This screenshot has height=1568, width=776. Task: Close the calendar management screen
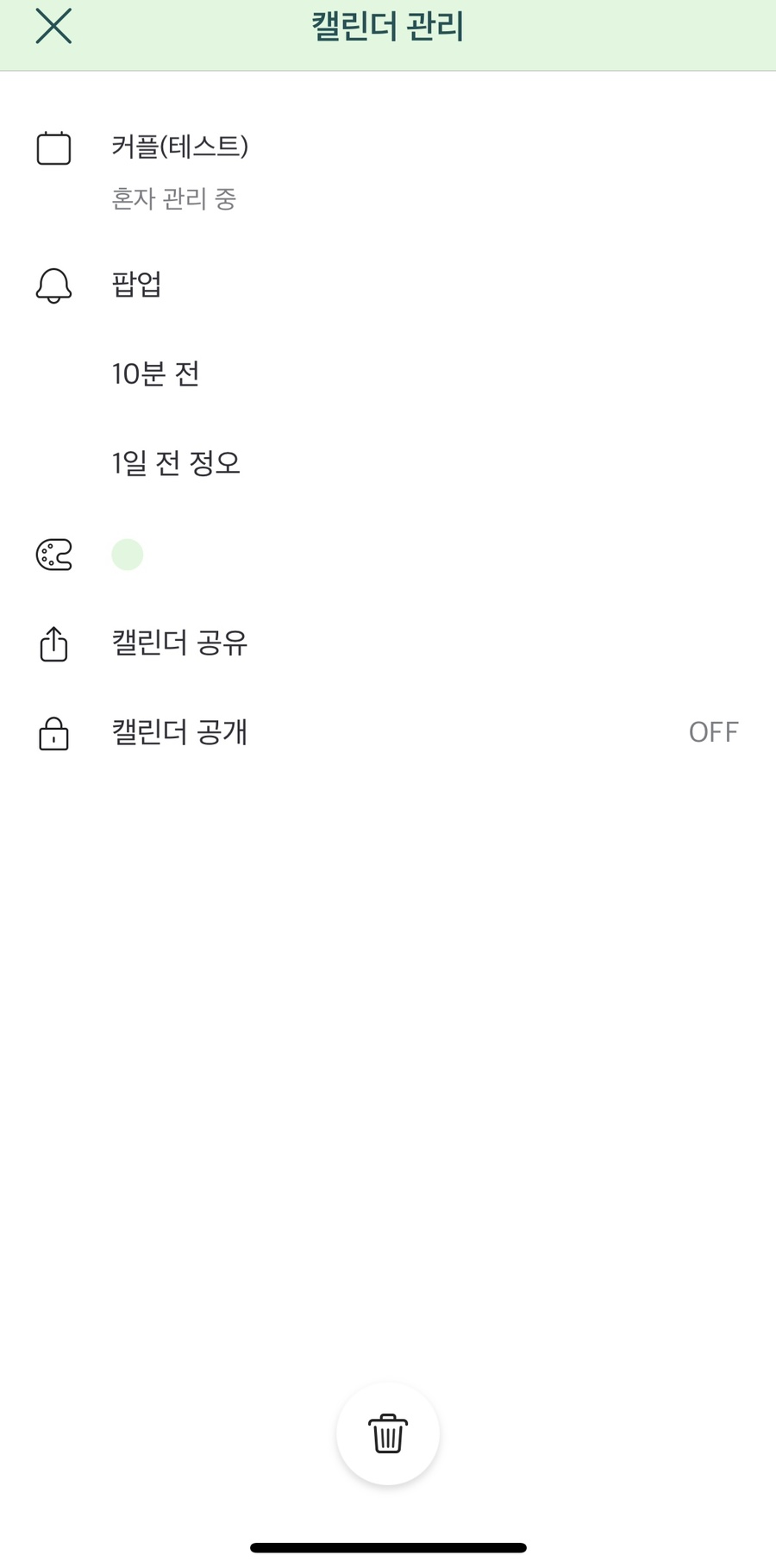(x=53, y=27)
